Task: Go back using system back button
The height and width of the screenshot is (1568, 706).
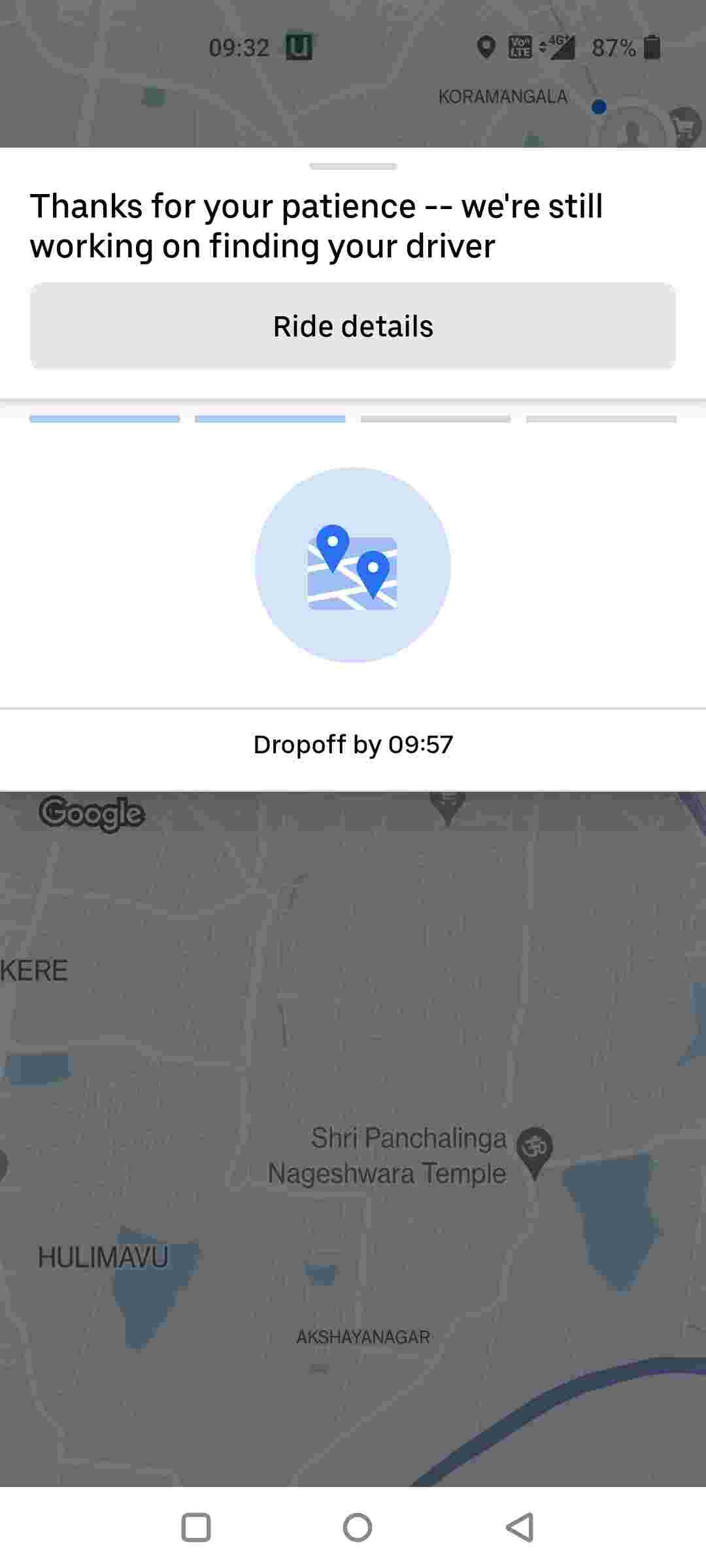Action: (x=520, y=1527)
